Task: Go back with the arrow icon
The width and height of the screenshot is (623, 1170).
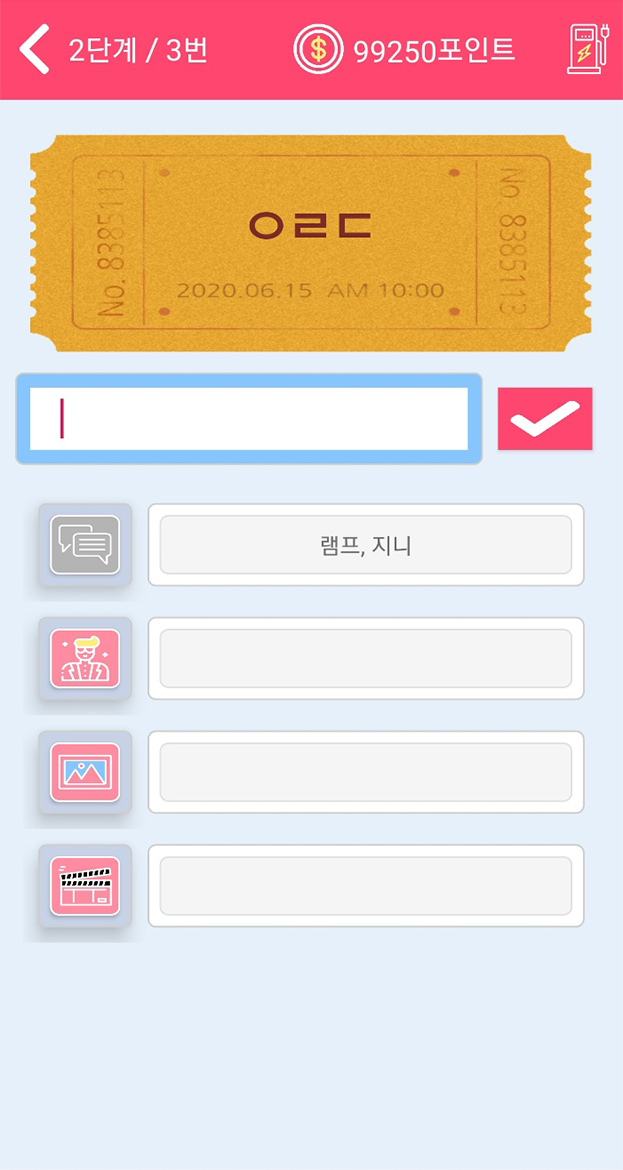Action: click(35, 50)
